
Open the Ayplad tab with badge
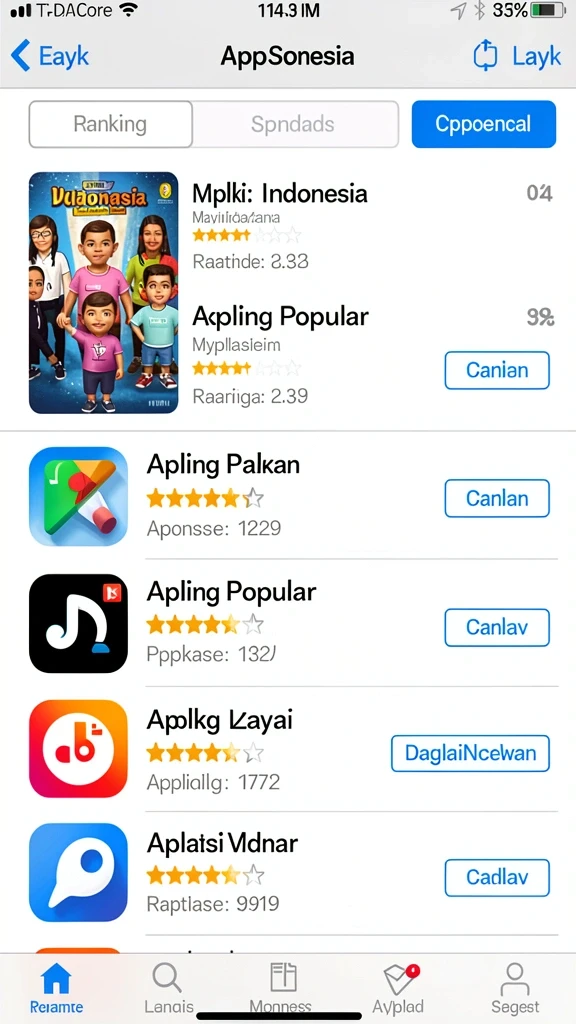398,987
